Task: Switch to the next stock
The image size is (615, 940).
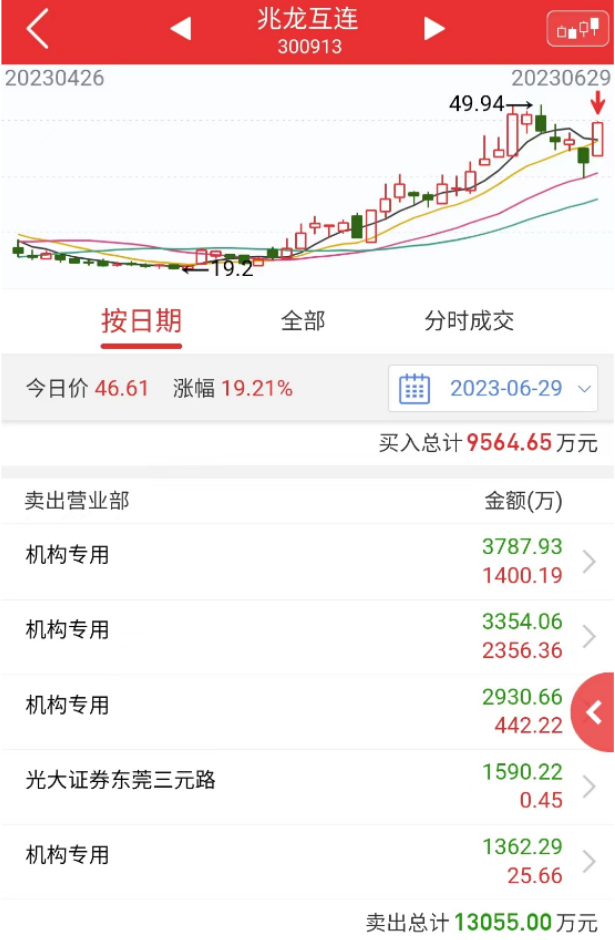Action: [434, 29]
